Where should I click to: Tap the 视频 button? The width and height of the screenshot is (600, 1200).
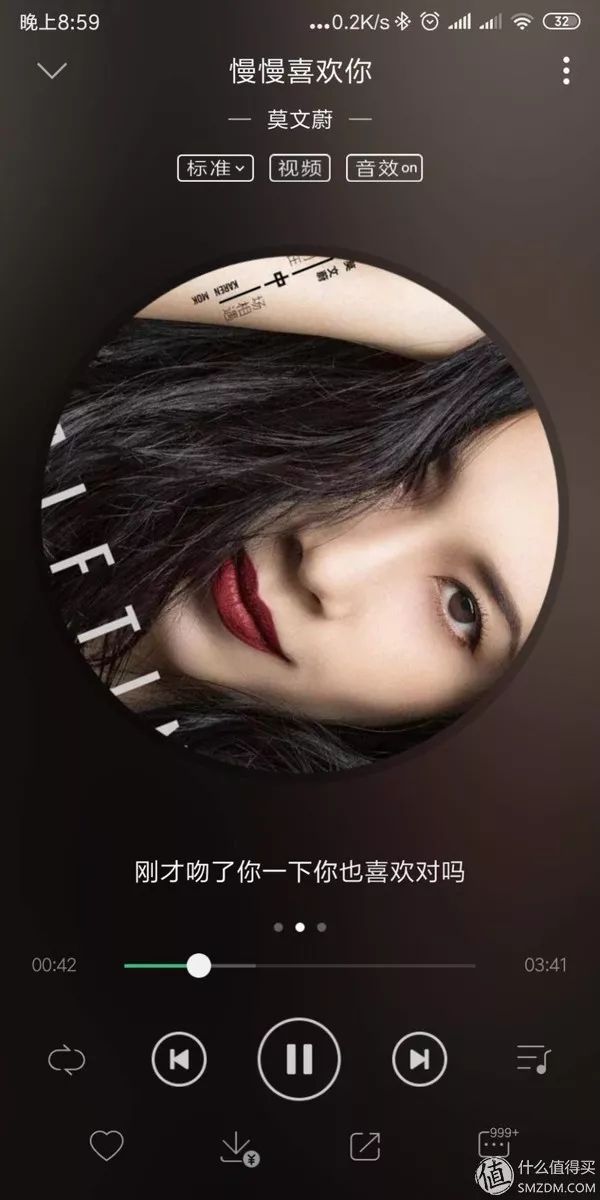coord(300,168)
